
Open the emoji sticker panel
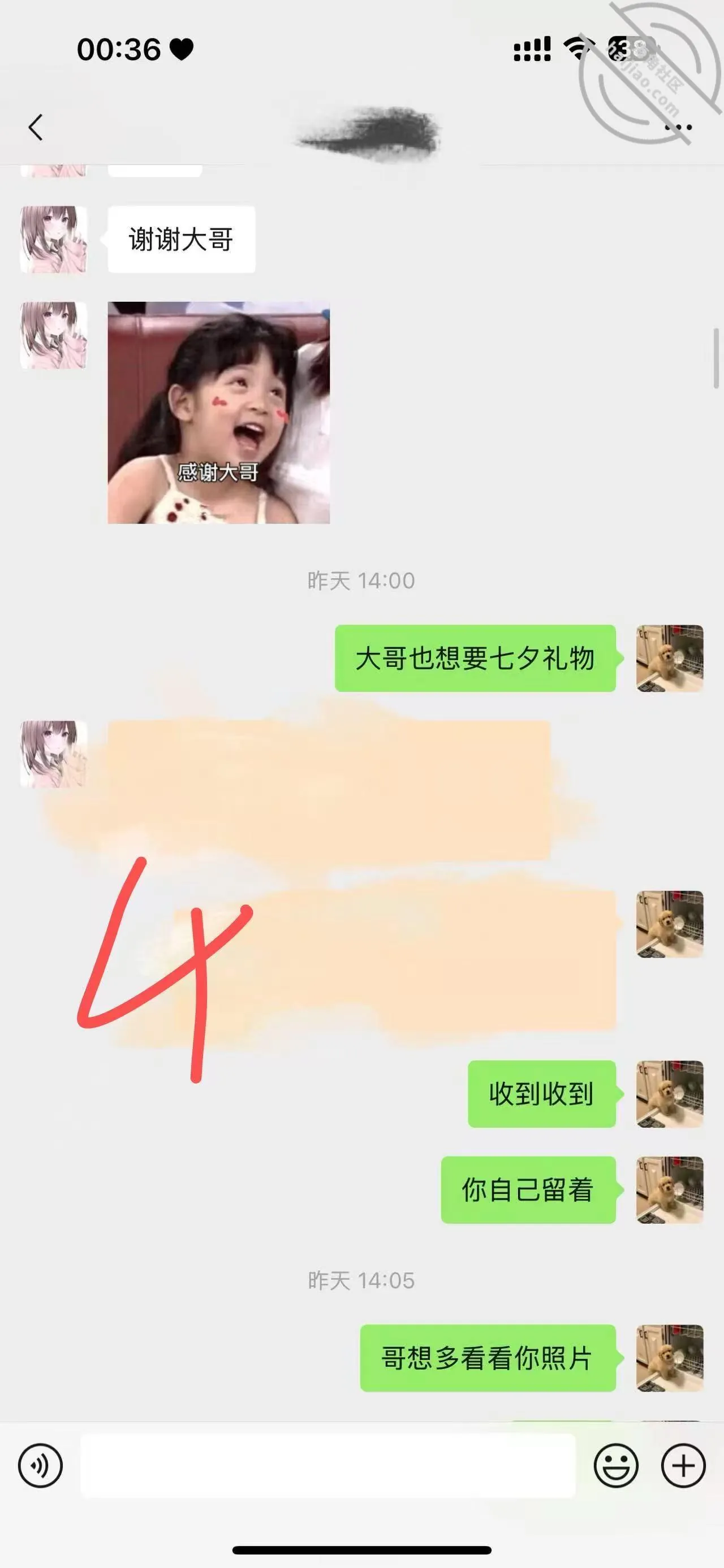615,1465
